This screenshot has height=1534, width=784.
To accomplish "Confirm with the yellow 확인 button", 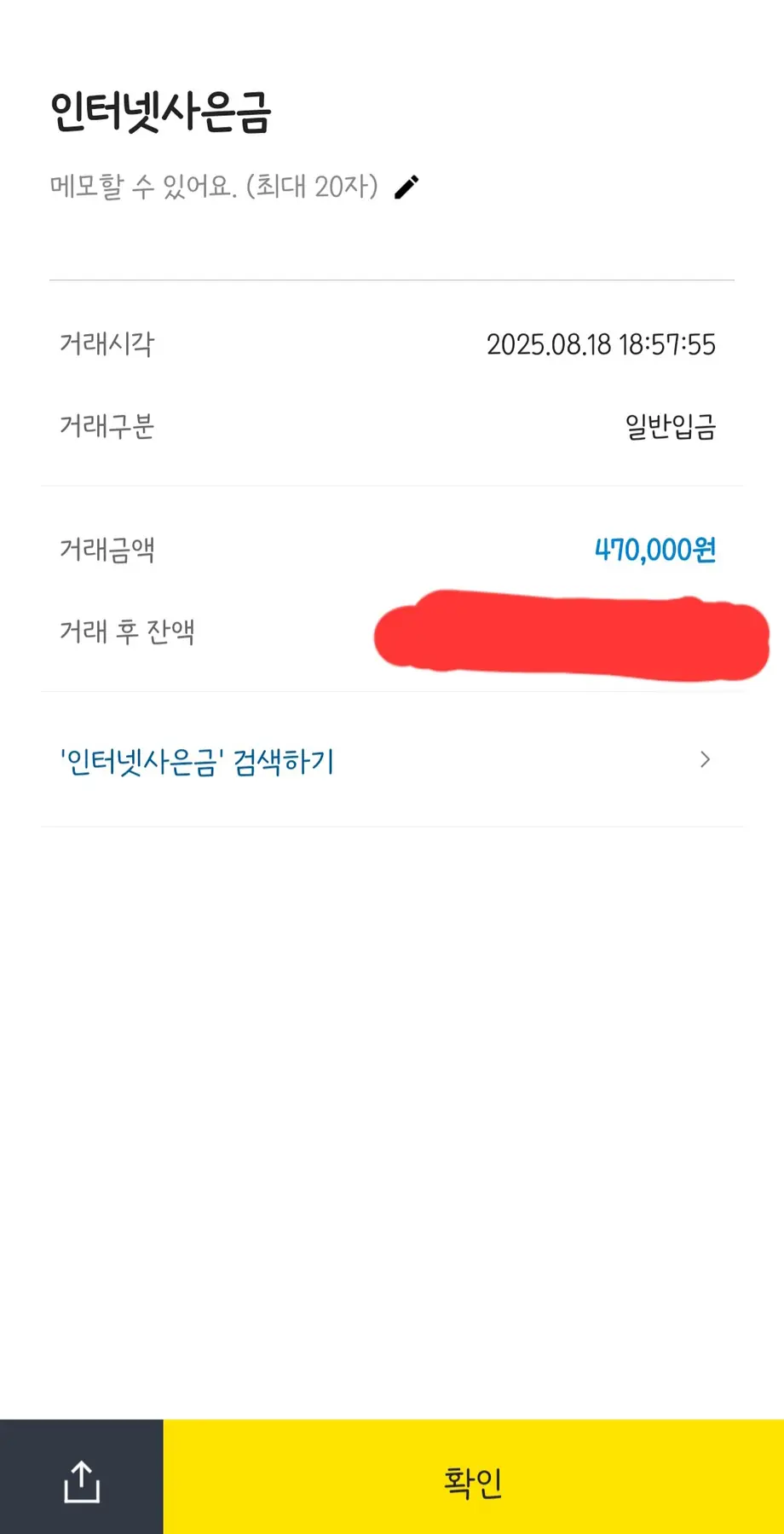I will tap(473, 1481).
